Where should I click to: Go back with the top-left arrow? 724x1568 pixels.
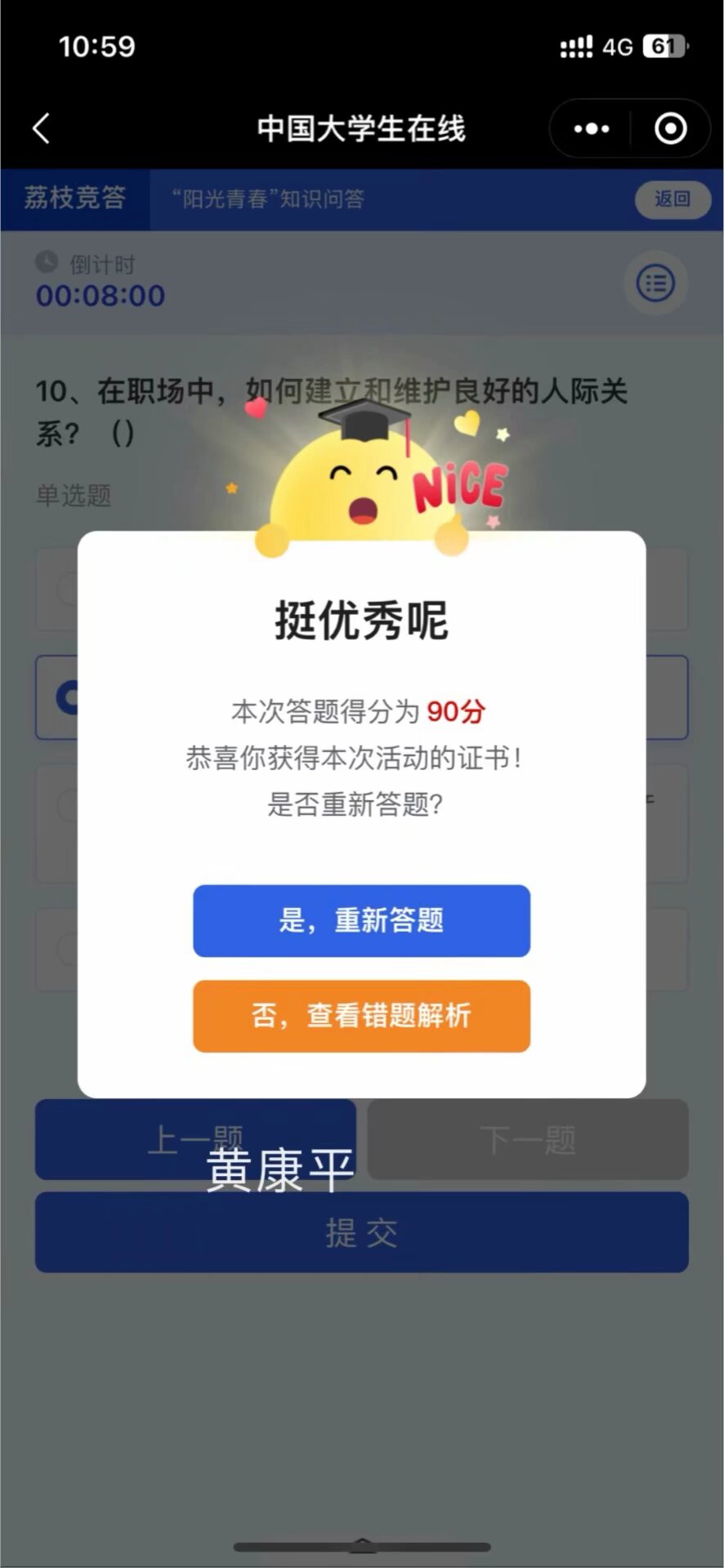(x=41, y=128)
